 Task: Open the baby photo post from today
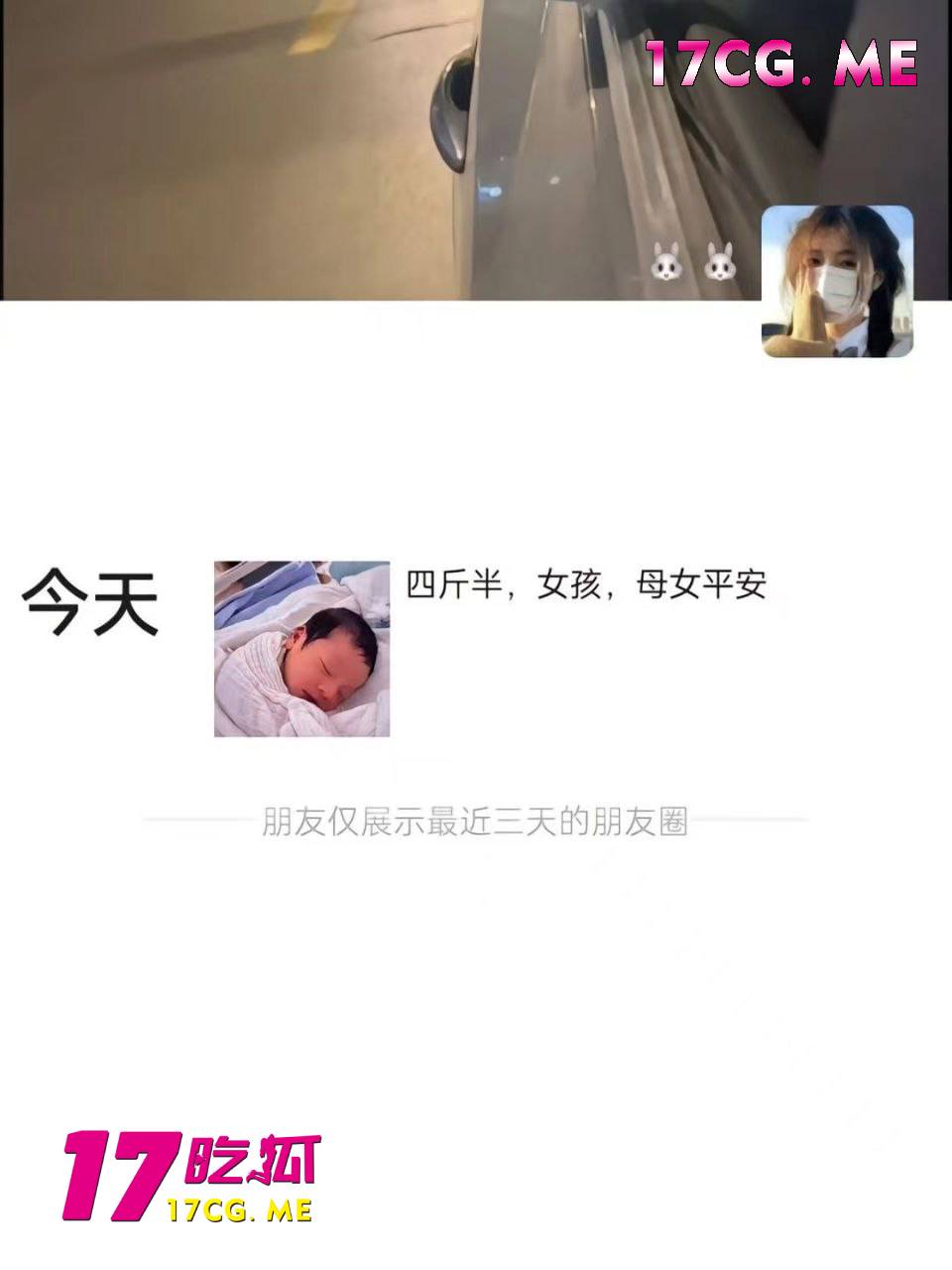click(x=301, y=648)
